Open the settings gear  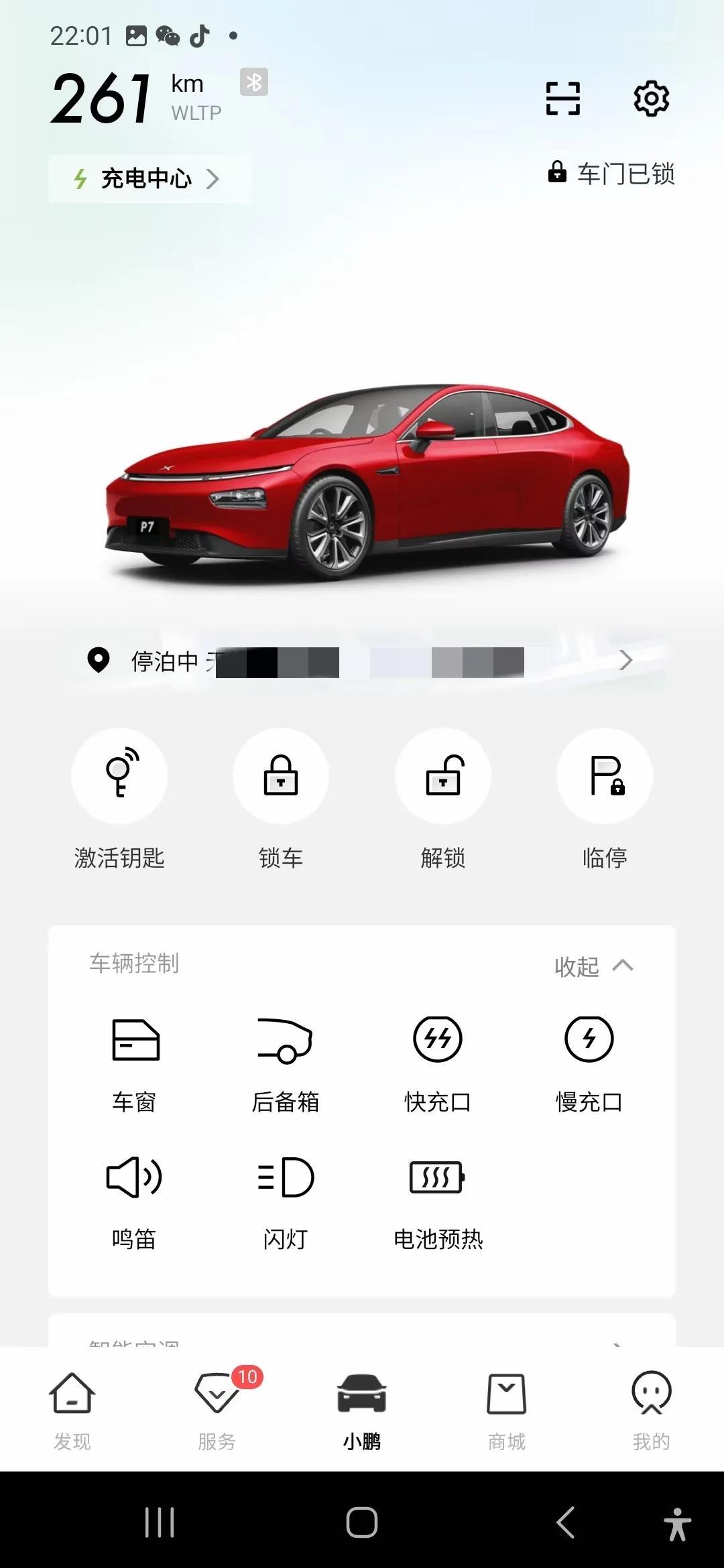point(651,99)
